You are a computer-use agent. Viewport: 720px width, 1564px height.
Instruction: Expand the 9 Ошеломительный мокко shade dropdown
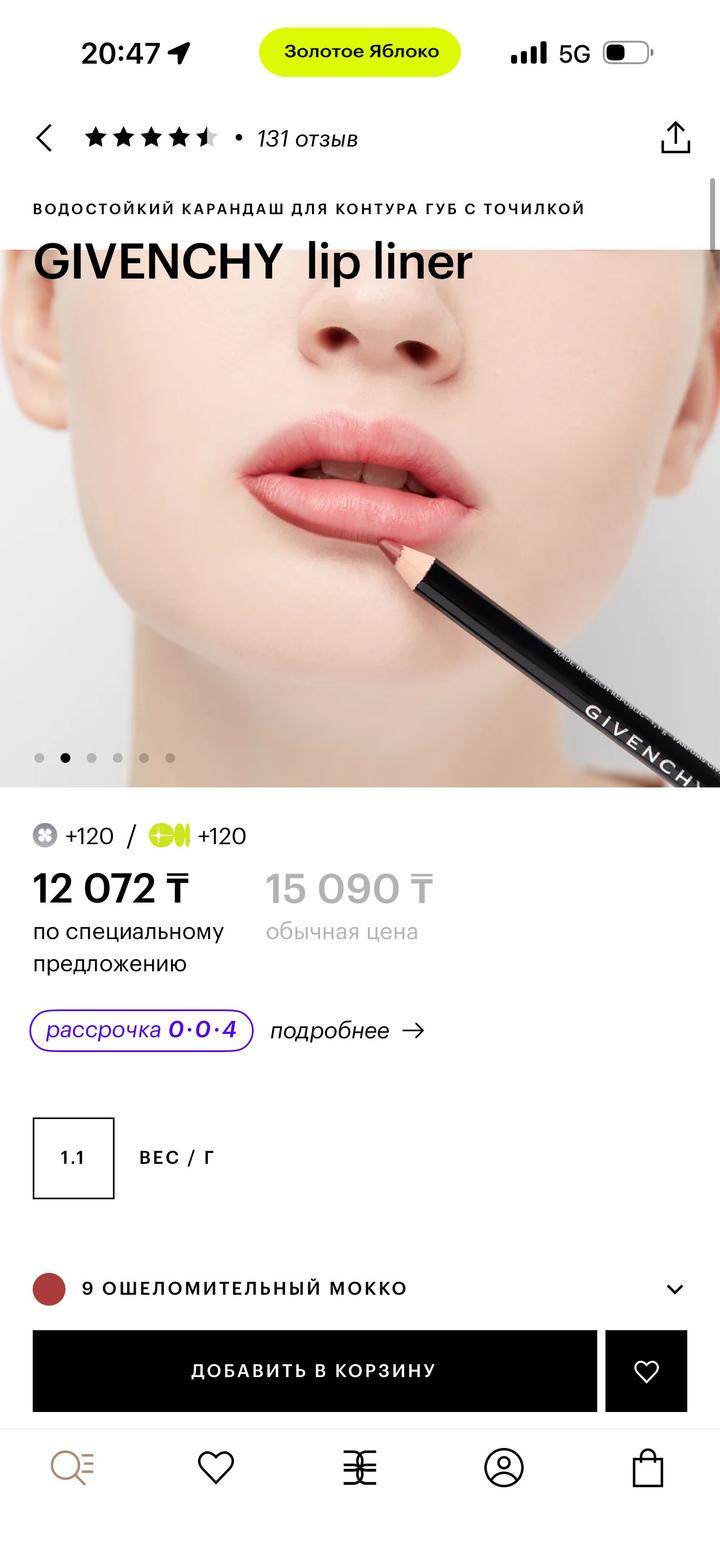pos(674,1289)
